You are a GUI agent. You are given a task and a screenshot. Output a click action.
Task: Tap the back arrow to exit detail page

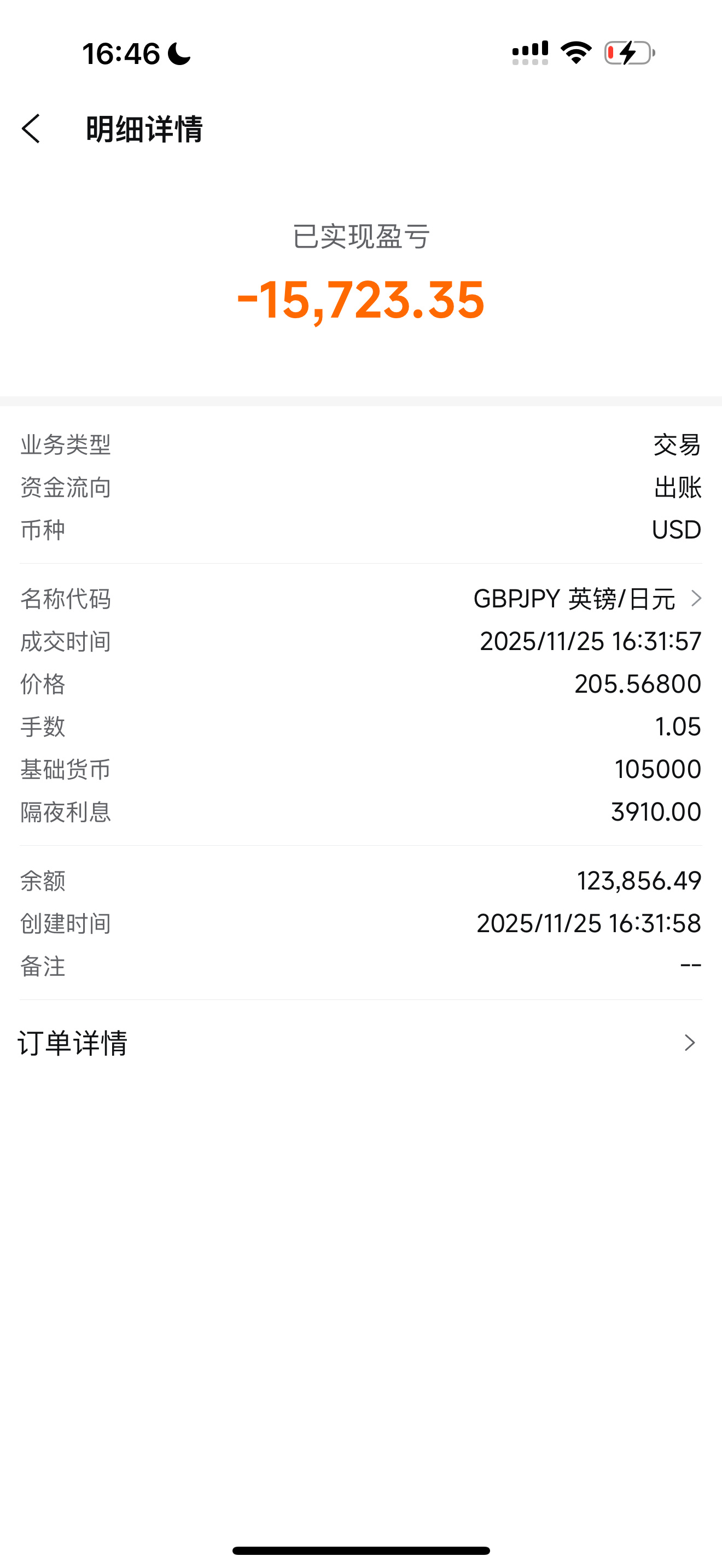pyautogui.click(x=31, y=129)
